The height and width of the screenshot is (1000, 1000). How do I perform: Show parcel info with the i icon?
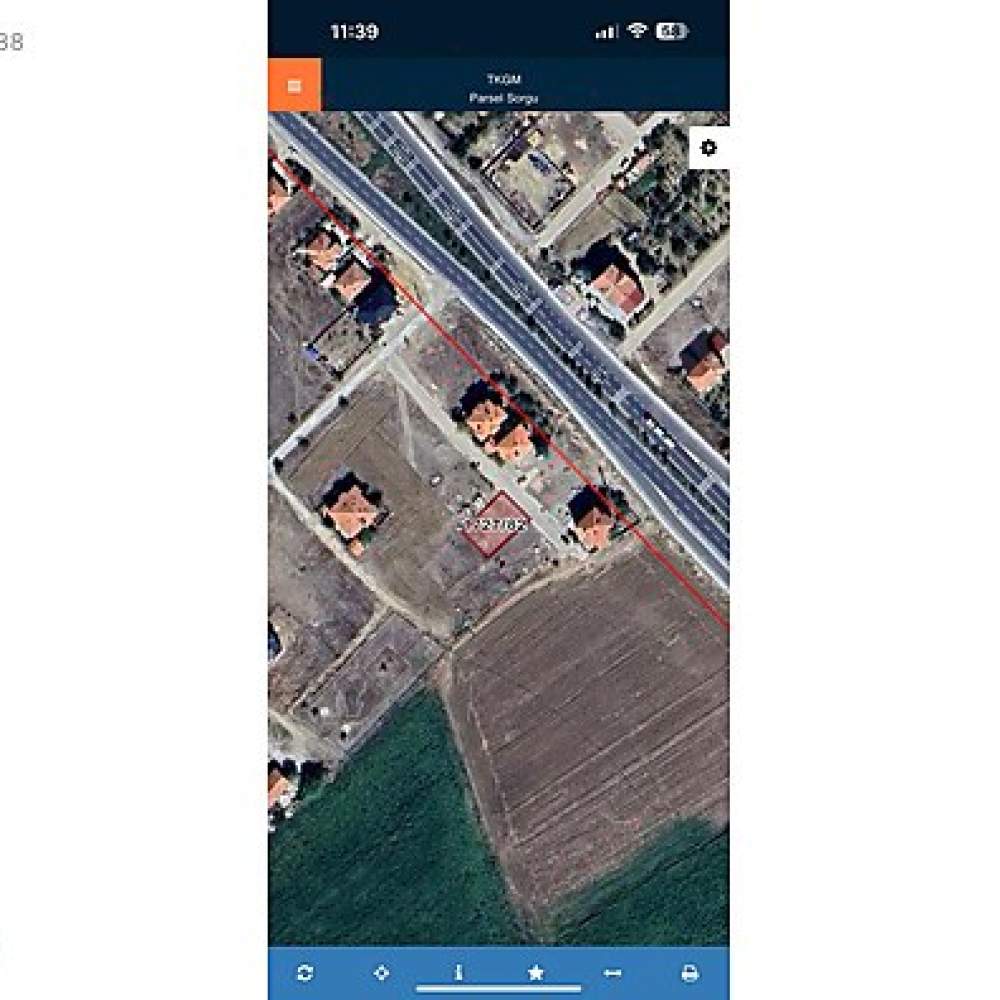coord(459,972)
